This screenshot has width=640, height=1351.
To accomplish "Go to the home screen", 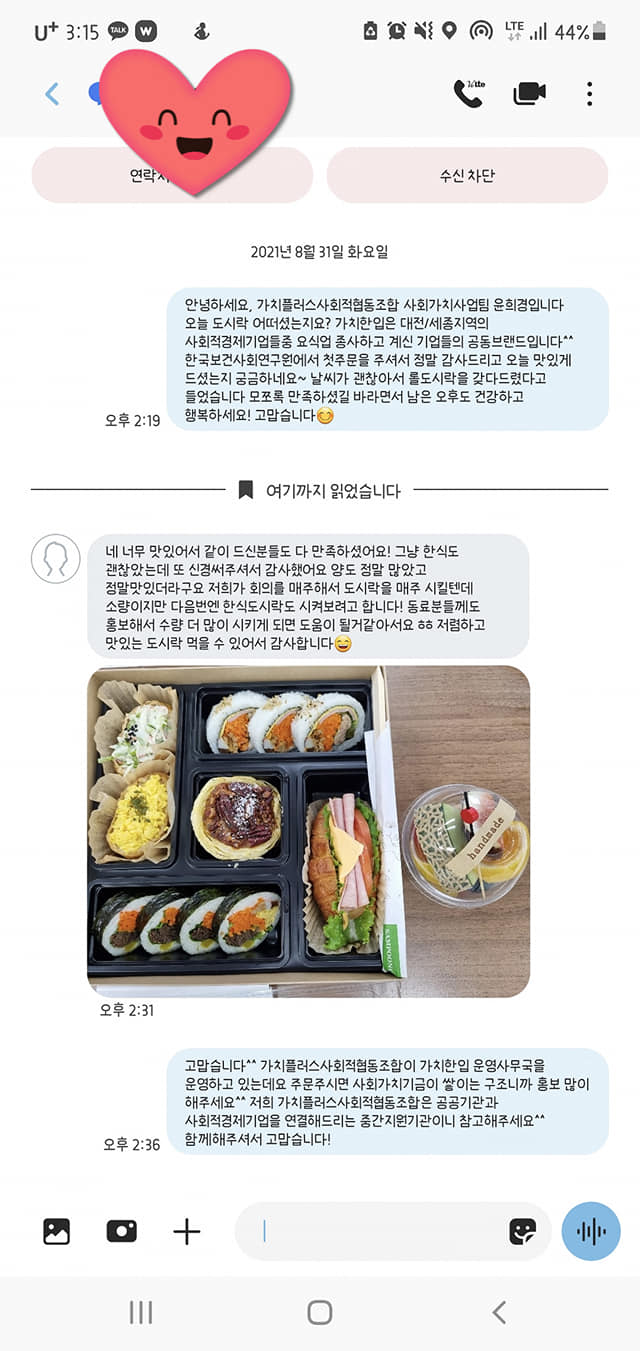I will pyautogui.click(x=320, y=1312).
